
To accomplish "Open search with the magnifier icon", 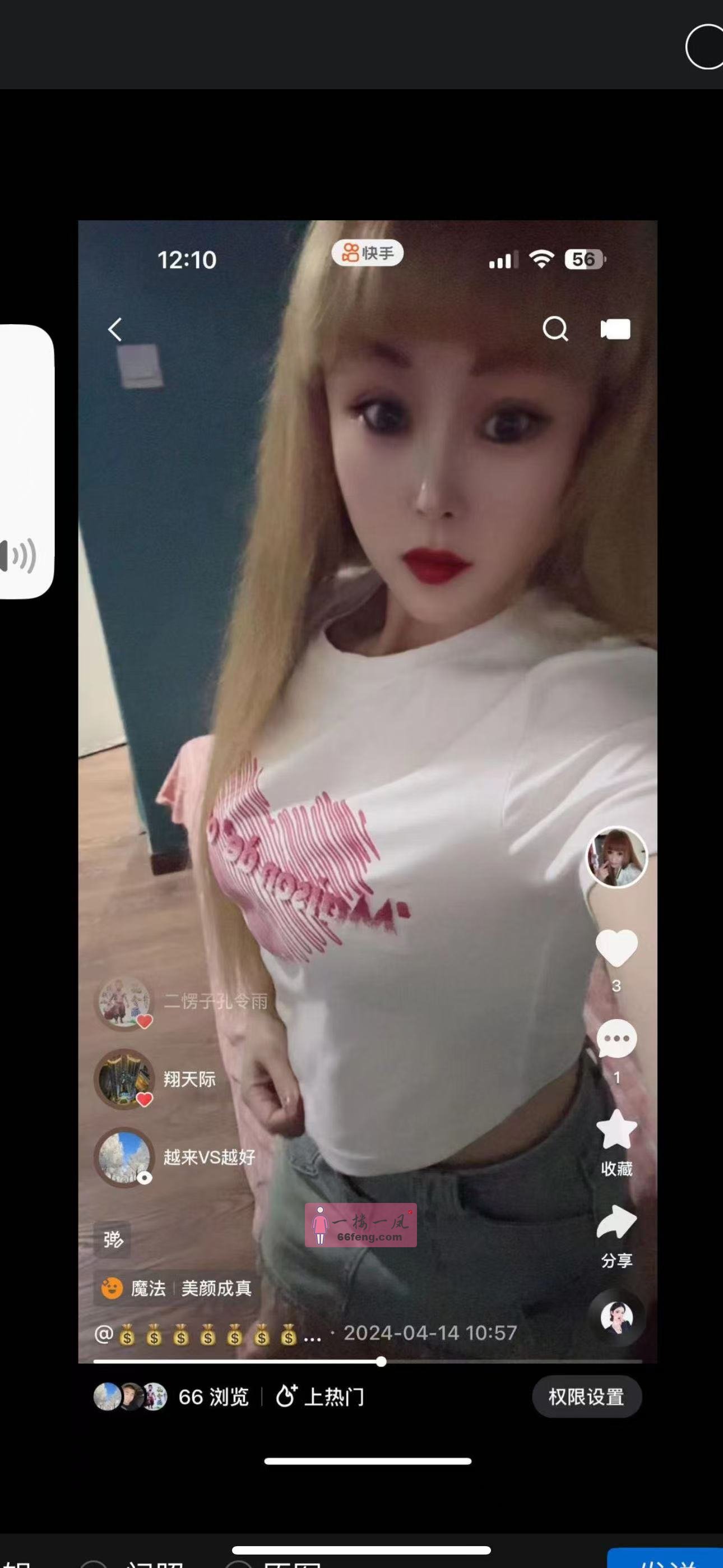I will pyautogui.click(x=555, y=329).
